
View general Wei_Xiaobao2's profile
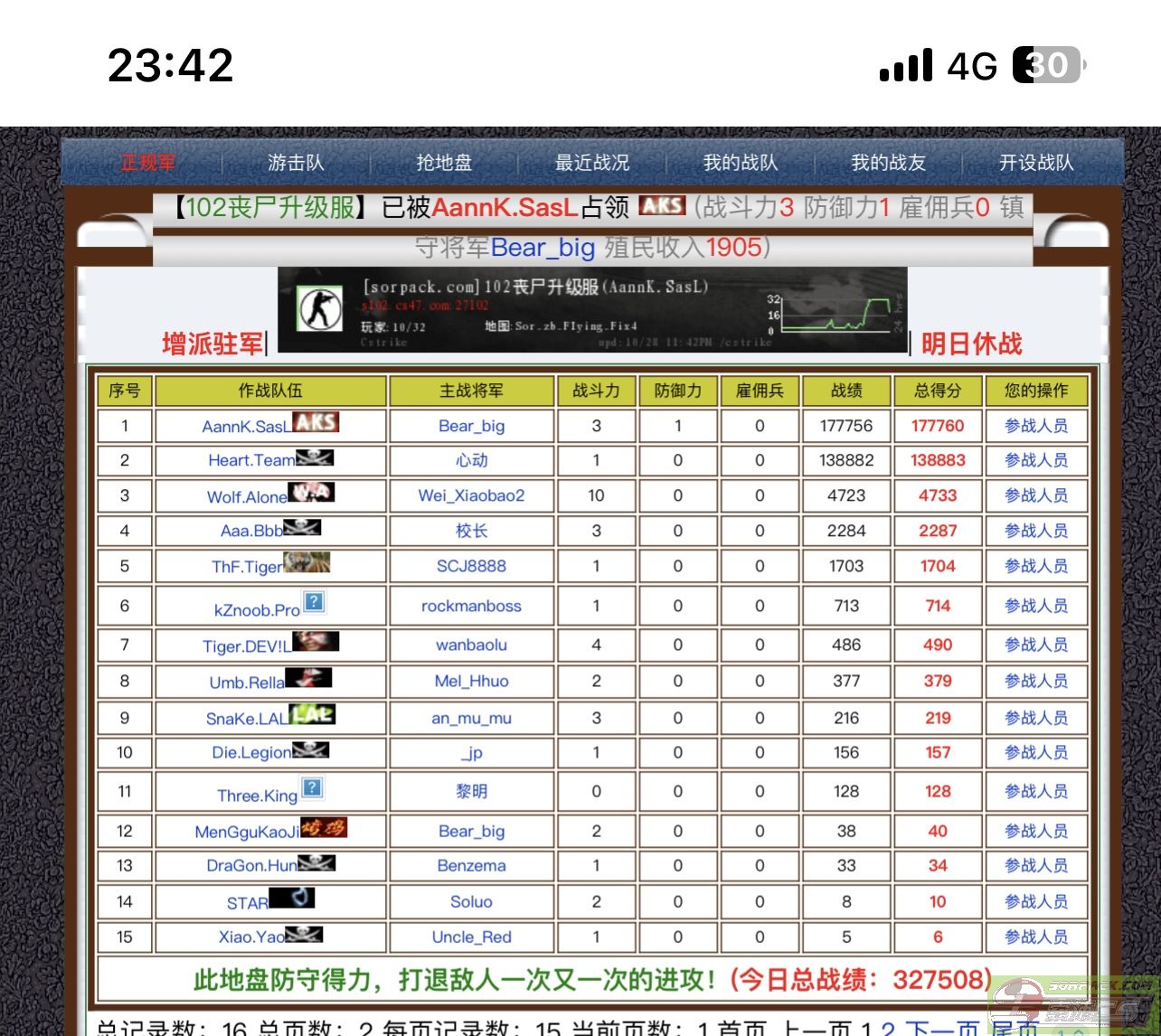(x=471, y=495)
